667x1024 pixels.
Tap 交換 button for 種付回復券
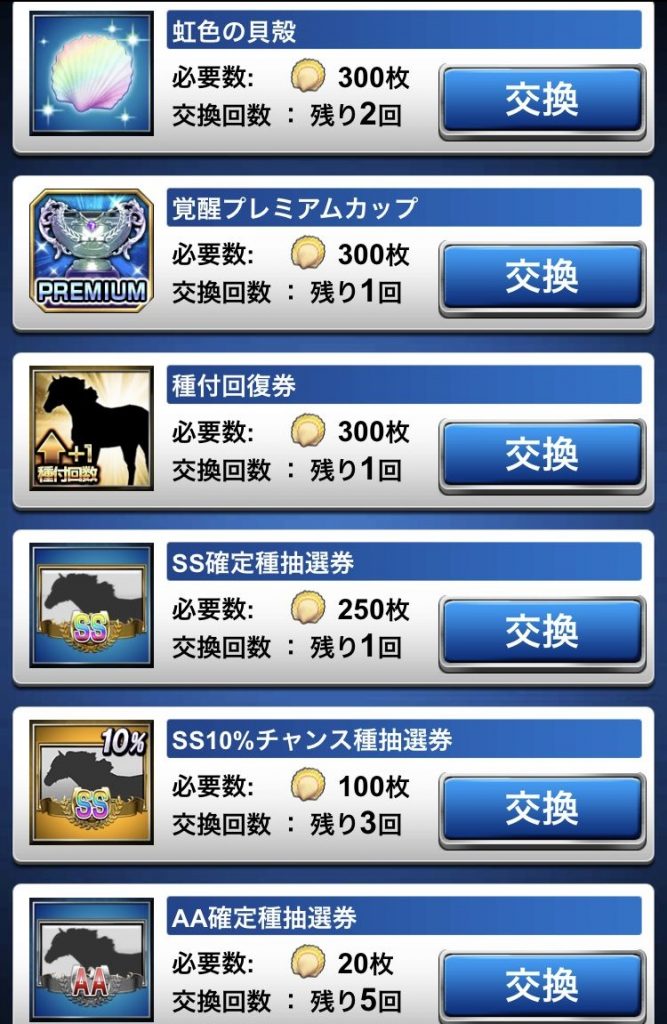(x=542, y=455)
